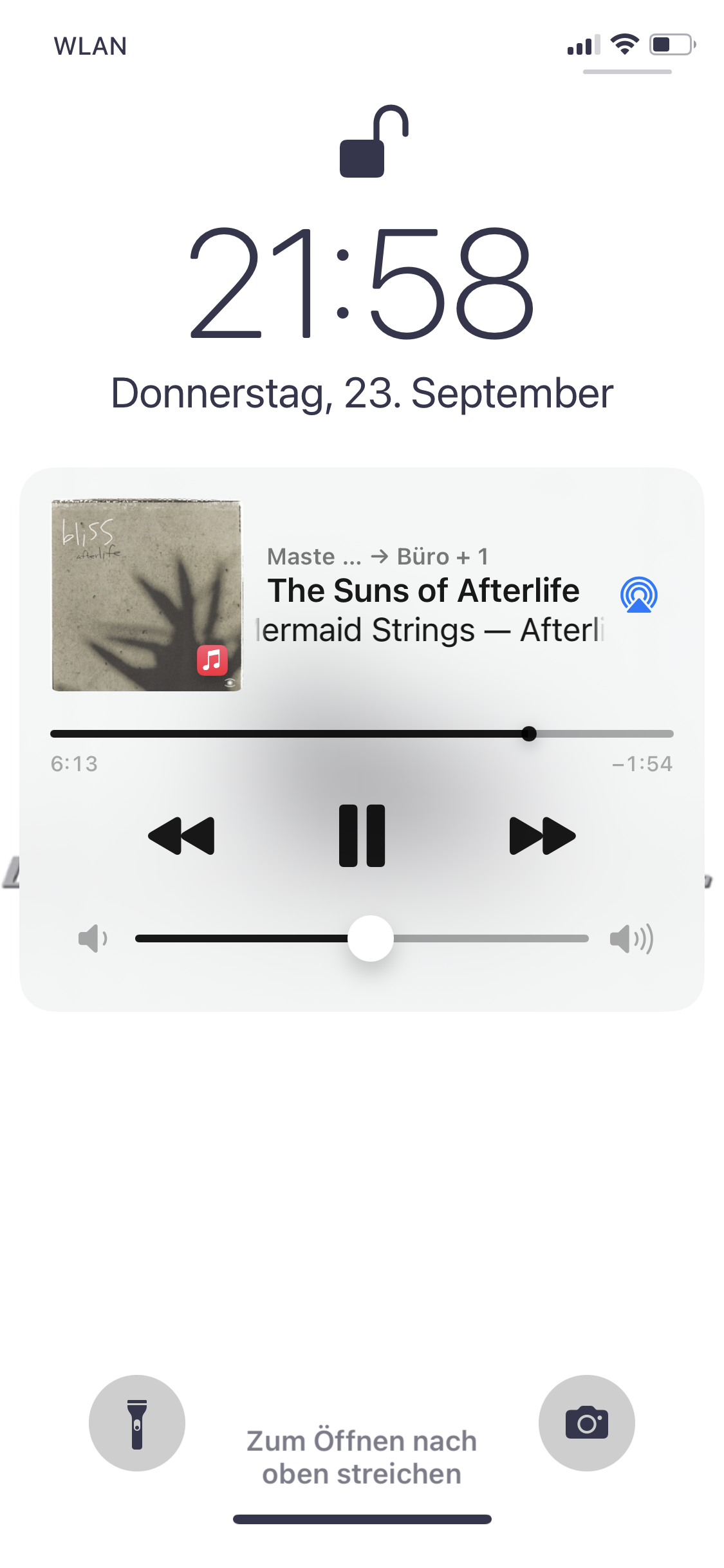Open the AirPlay output picker
The width and height of the screenshot is (724, 1568).
(x=638, y=595)
